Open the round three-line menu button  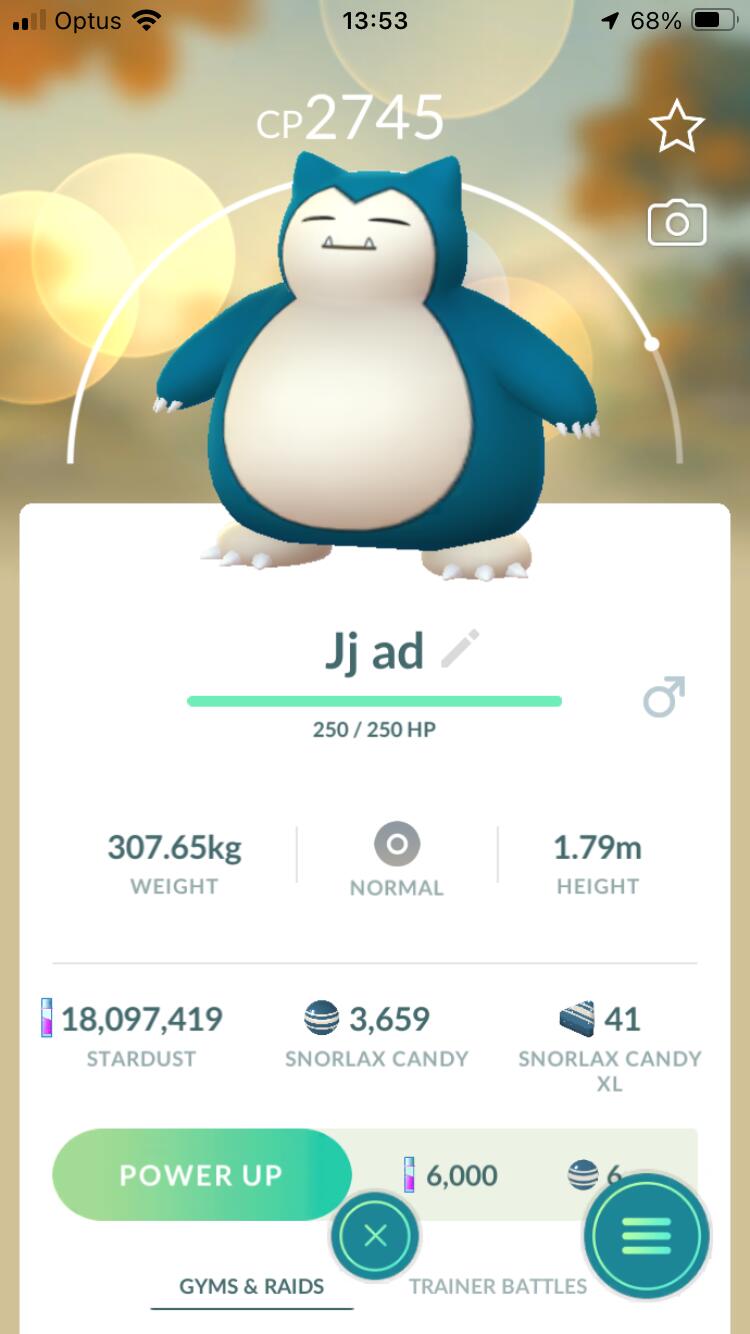click(647, 1236)
